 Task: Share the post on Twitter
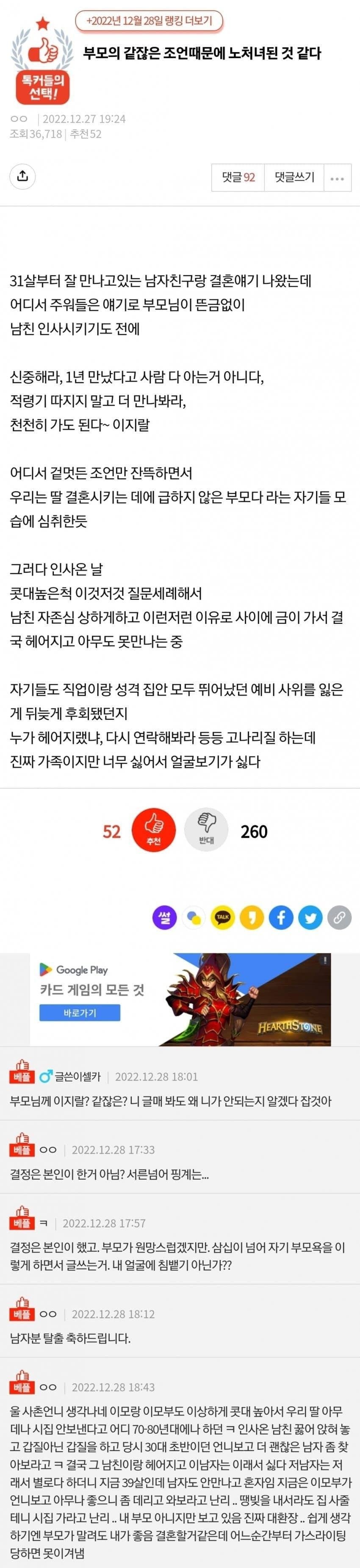click(x=310, y=917)
